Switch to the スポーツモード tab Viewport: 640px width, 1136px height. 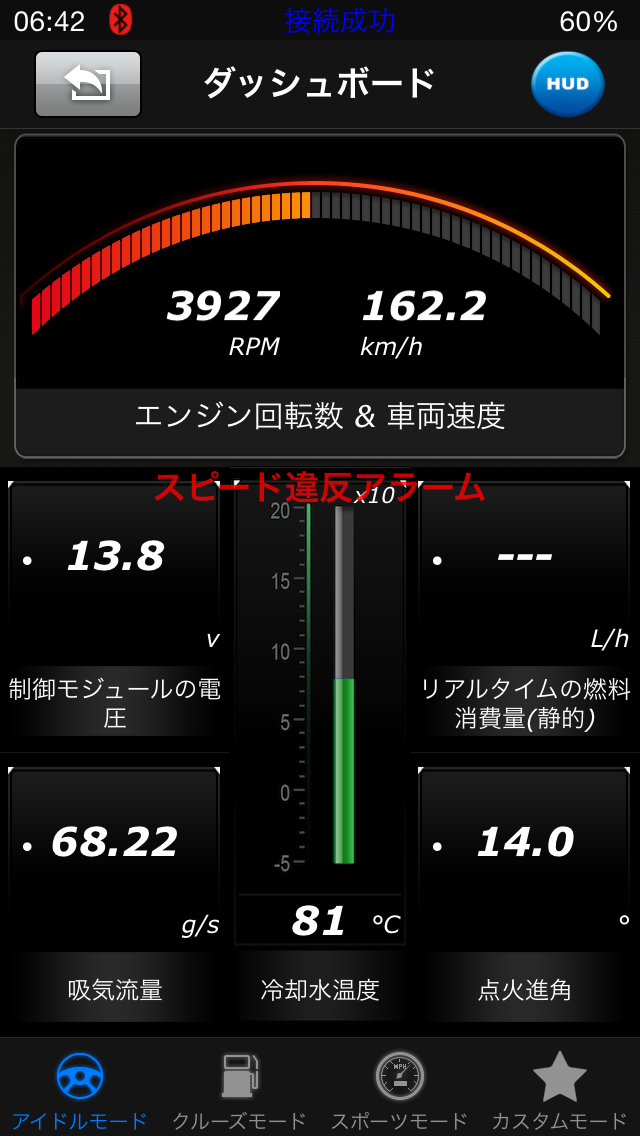400,1090
